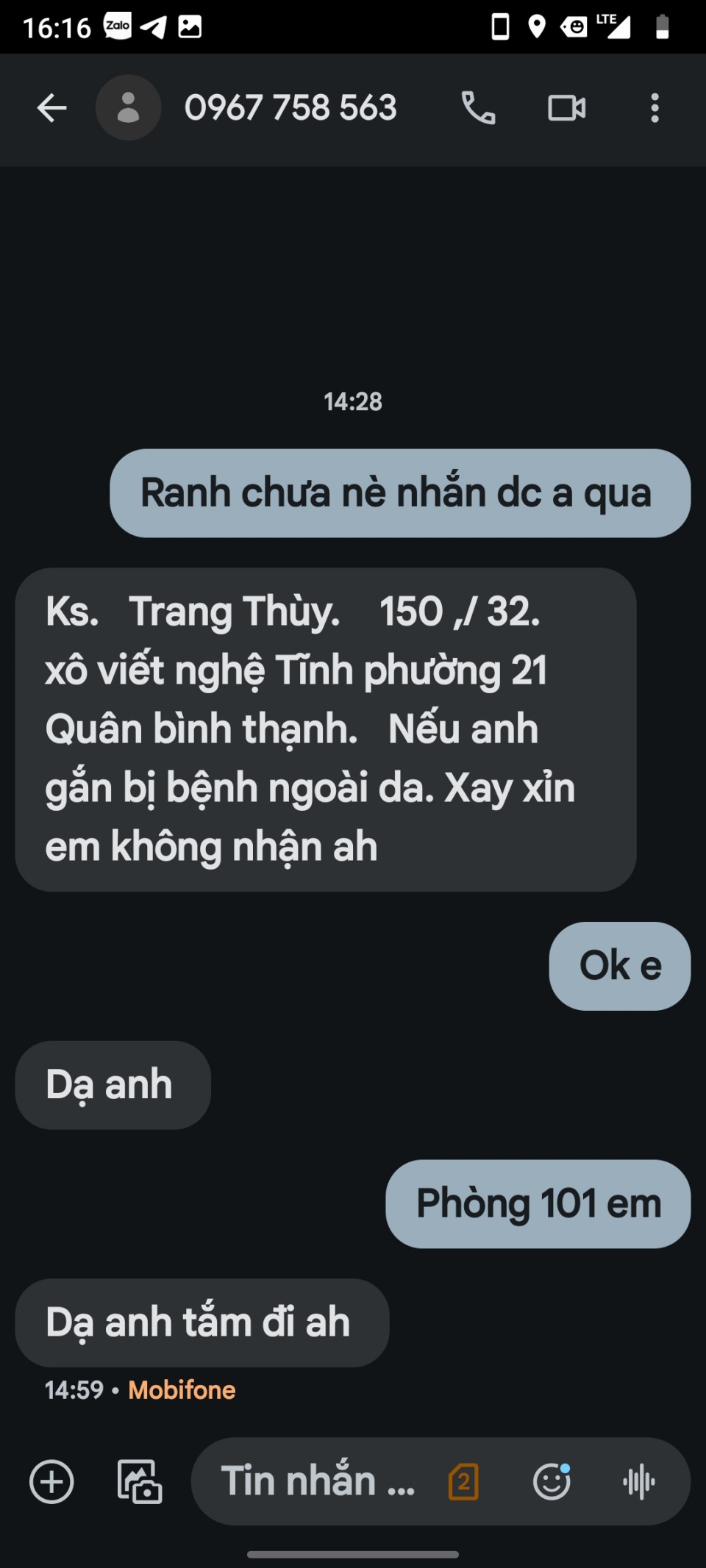Image resolution: width=706 pixels, height=1568 pixels.
Task: Open the emoji picker
Action: click(552, 1481)
